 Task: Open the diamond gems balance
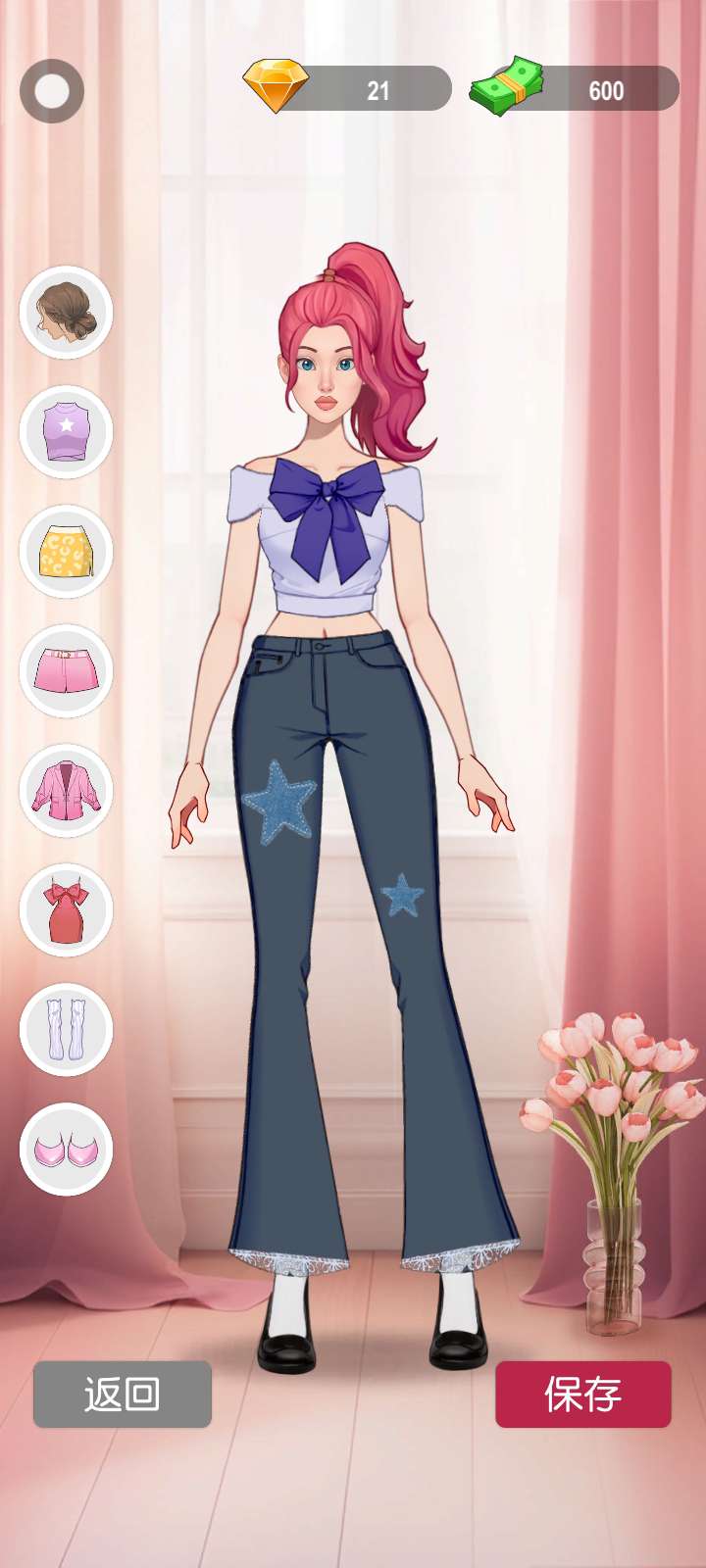[x=348, y=89]
